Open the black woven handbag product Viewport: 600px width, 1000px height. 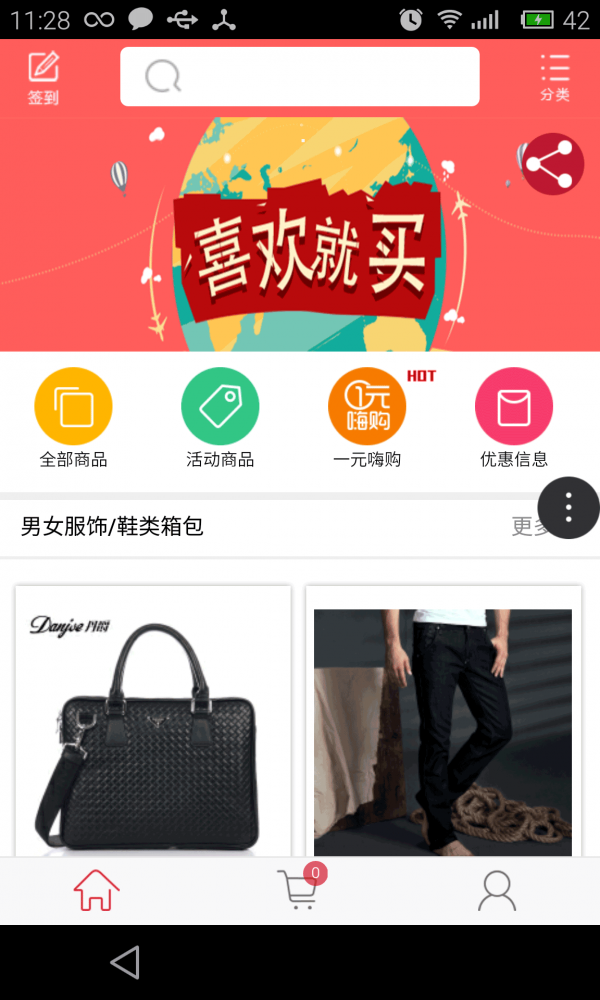[153, 725]
